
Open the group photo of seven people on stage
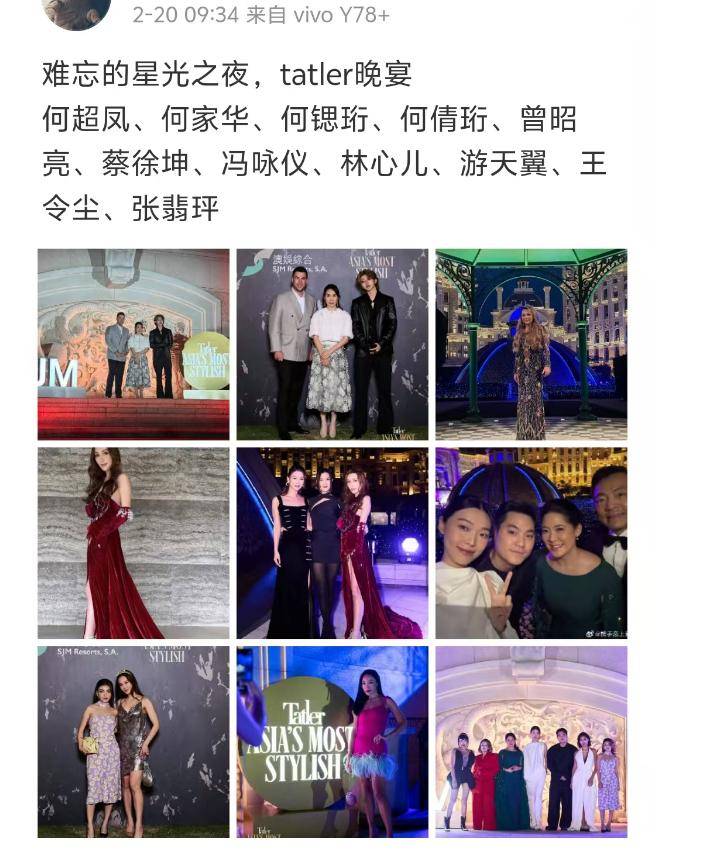pyautogui.click(x=531, y=741)
